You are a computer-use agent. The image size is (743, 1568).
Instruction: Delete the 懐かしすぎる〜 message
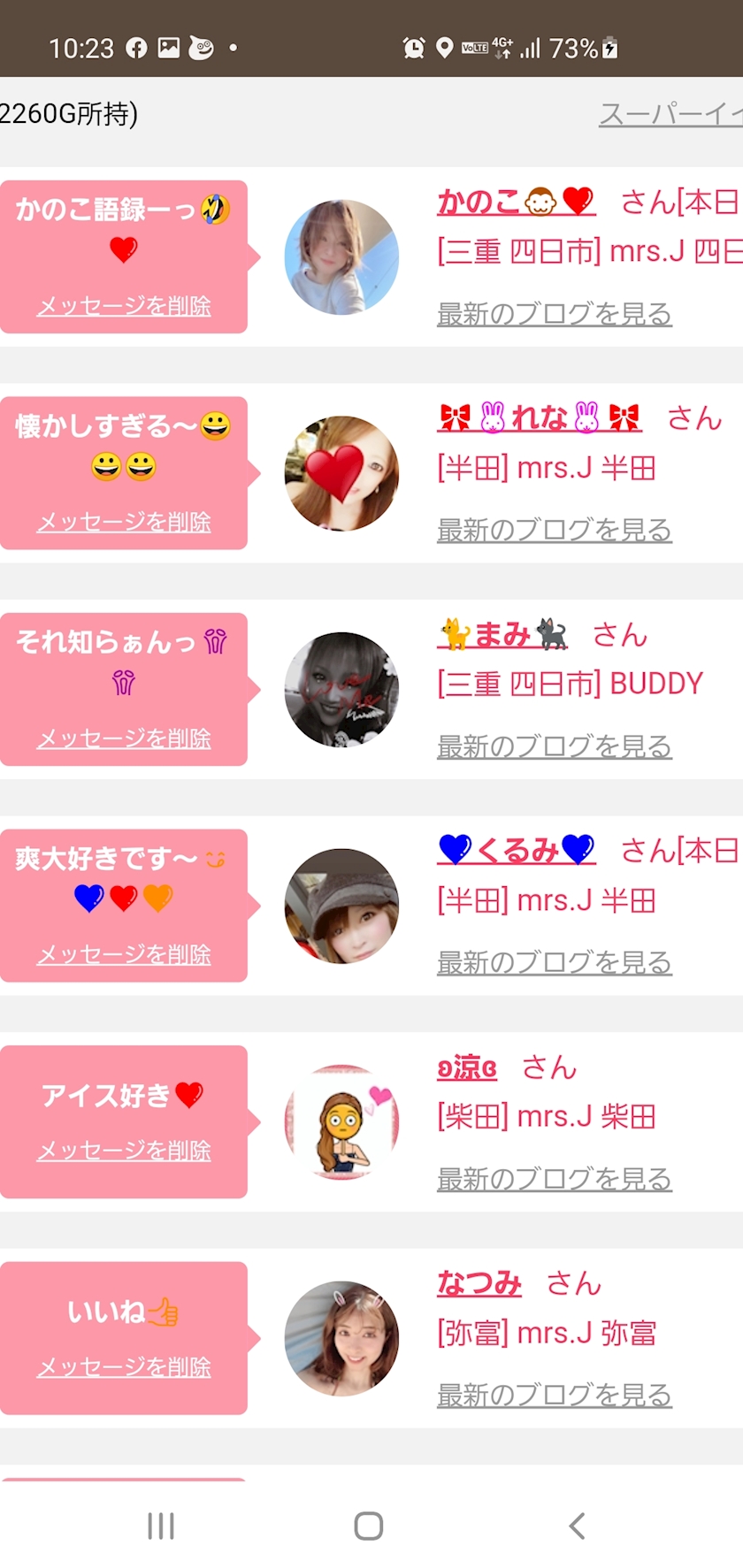point(124,522)
